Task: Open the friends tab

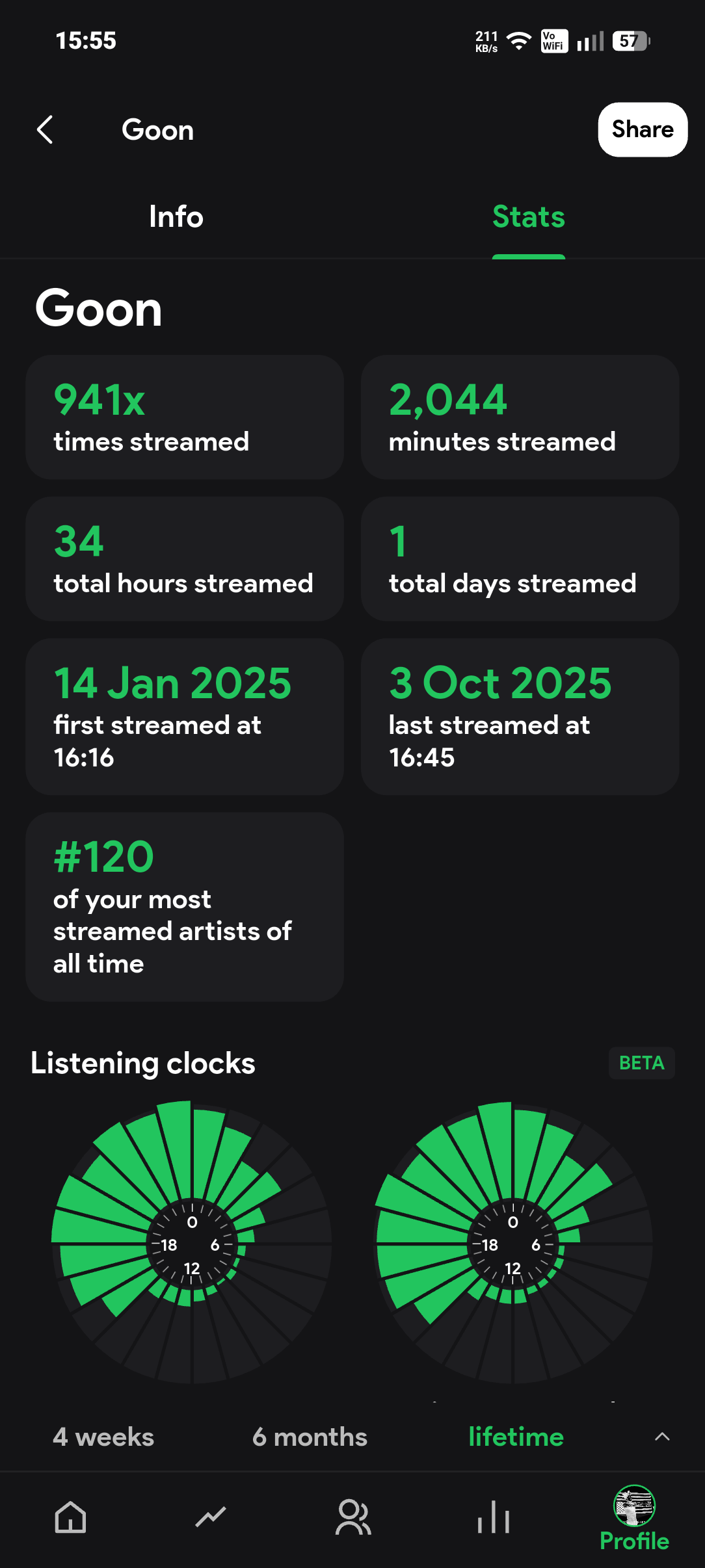Action: [352, 1517]
